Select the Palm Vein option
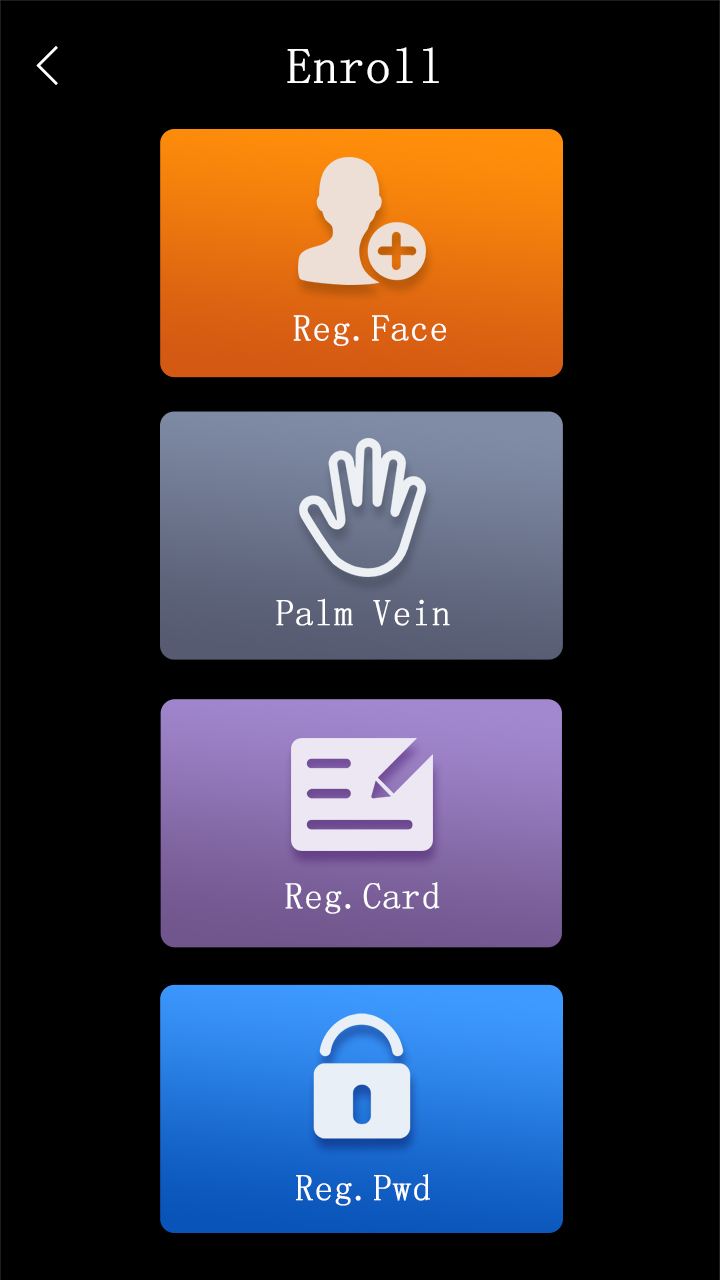 pos(361,535)
